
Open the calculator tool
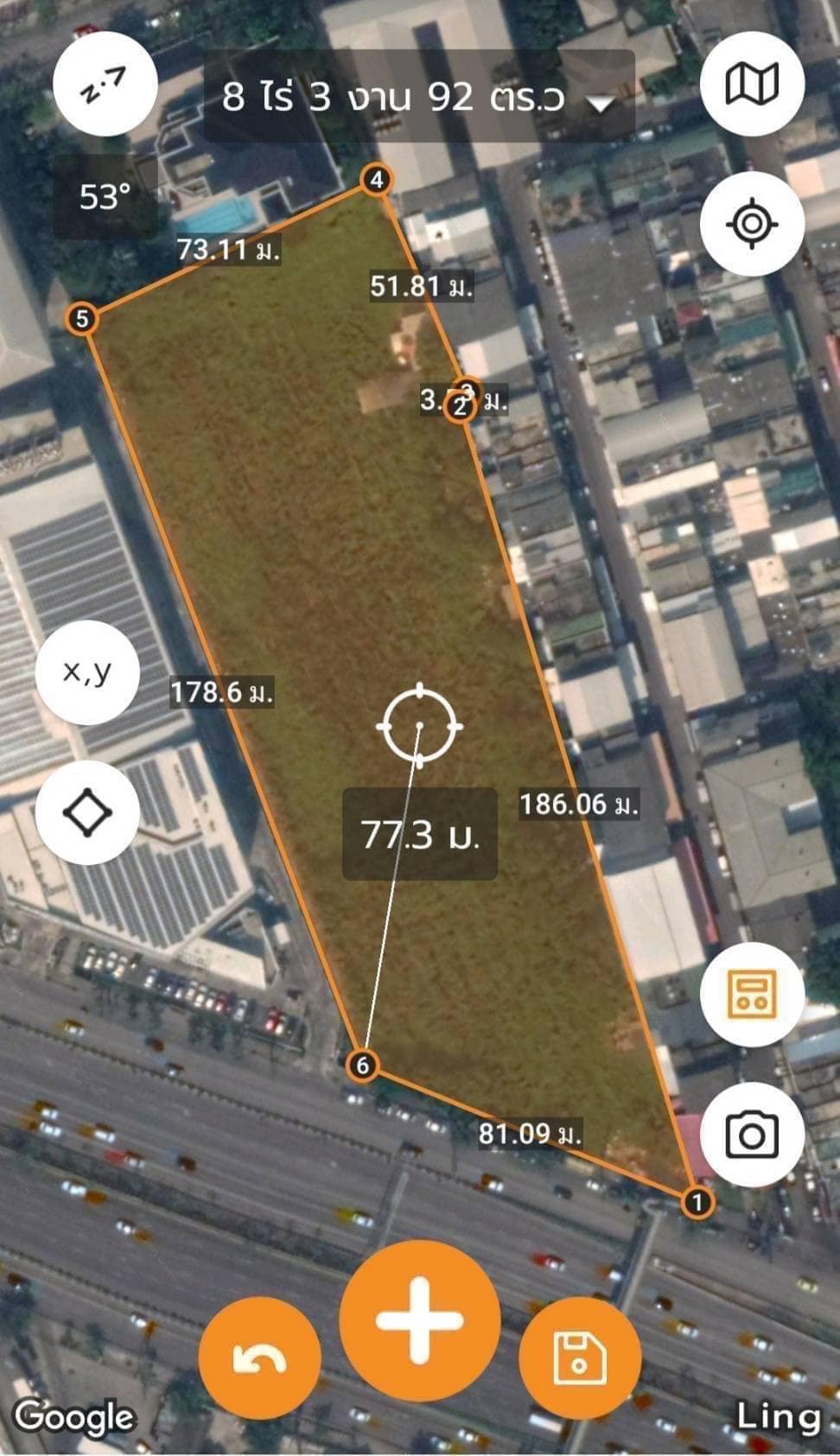[x=752, y=993]
